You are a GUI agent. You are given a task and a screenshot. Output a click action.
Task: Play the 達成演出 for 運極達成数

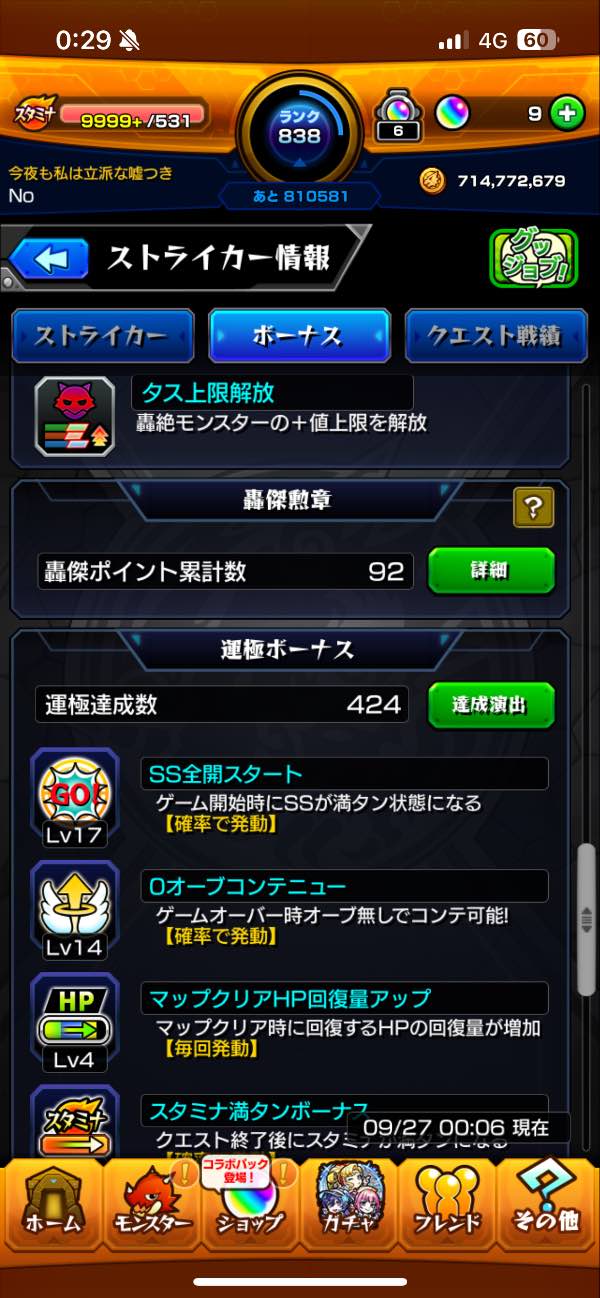[x=490, y=705]
